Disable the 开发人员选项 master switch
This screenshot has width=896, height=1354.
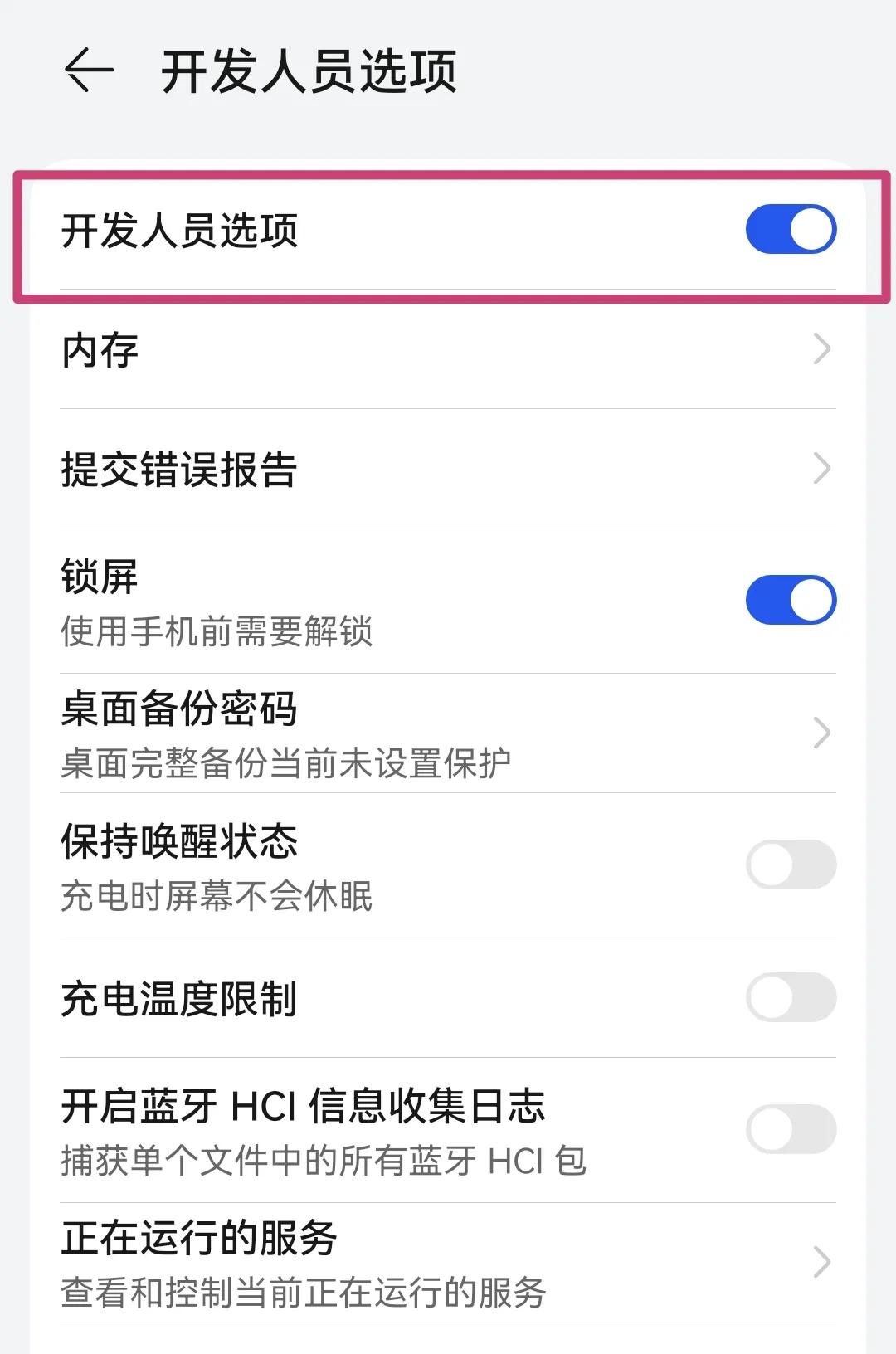(x=790, y=228)
